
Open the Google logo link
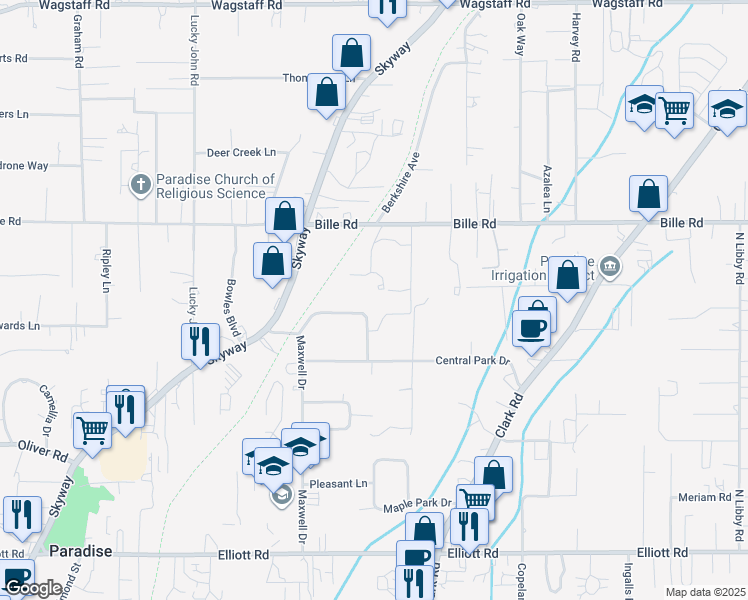(34, 588)
